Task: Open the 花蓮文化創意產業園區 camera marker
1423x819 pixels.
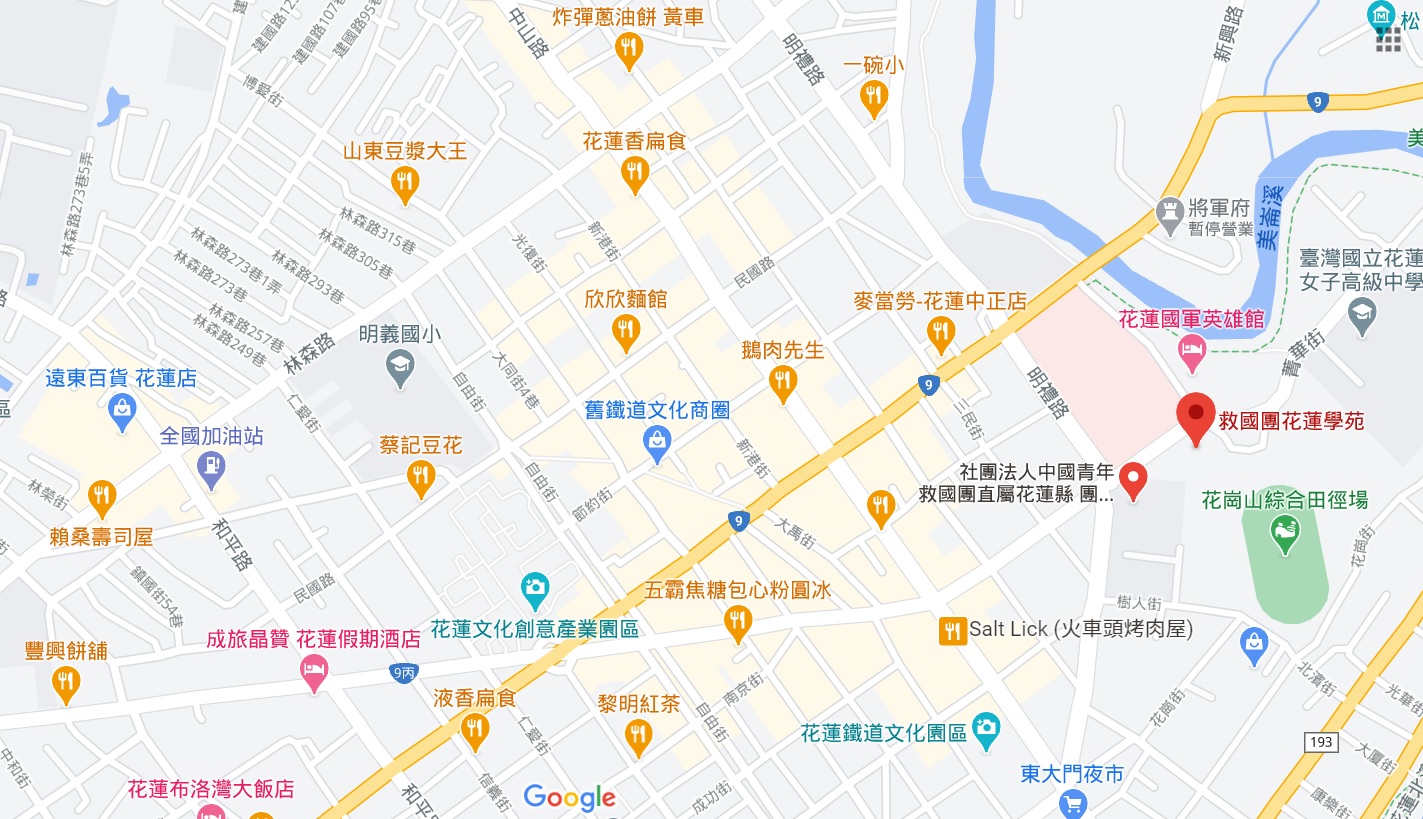Action: tap(534, 588)
